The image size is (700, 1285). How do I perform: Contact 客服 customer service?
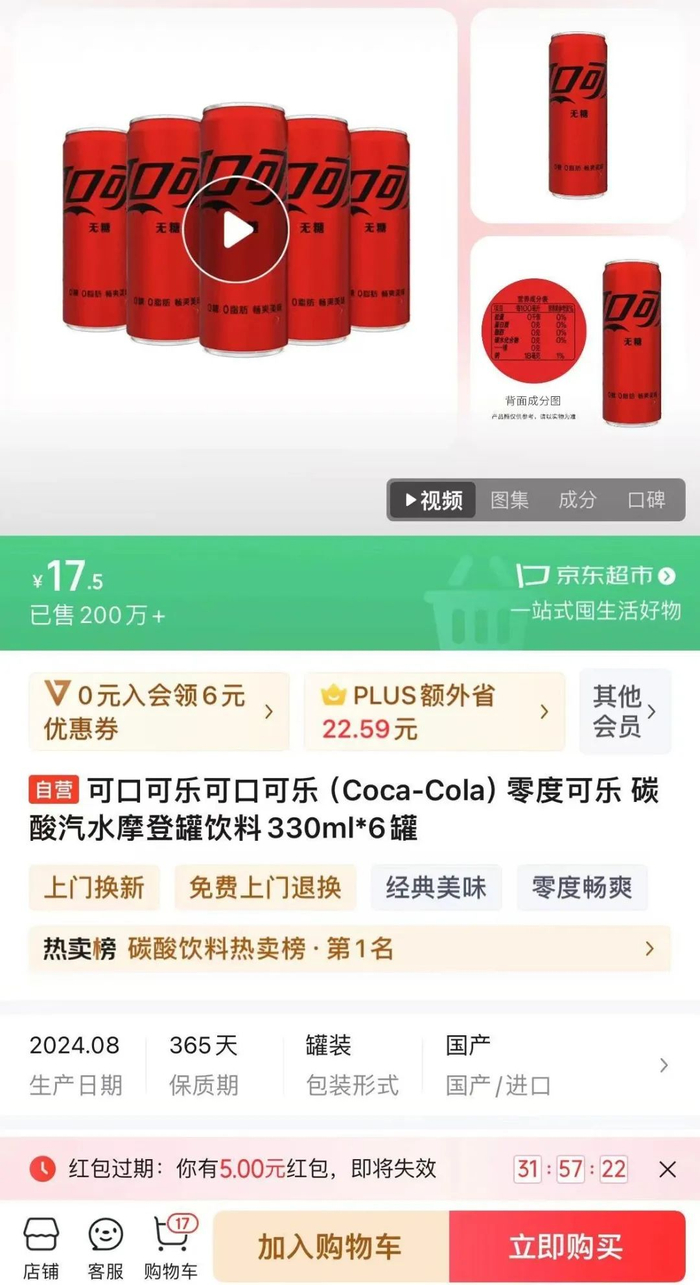pyautogui.click(x=105, y=1247)
